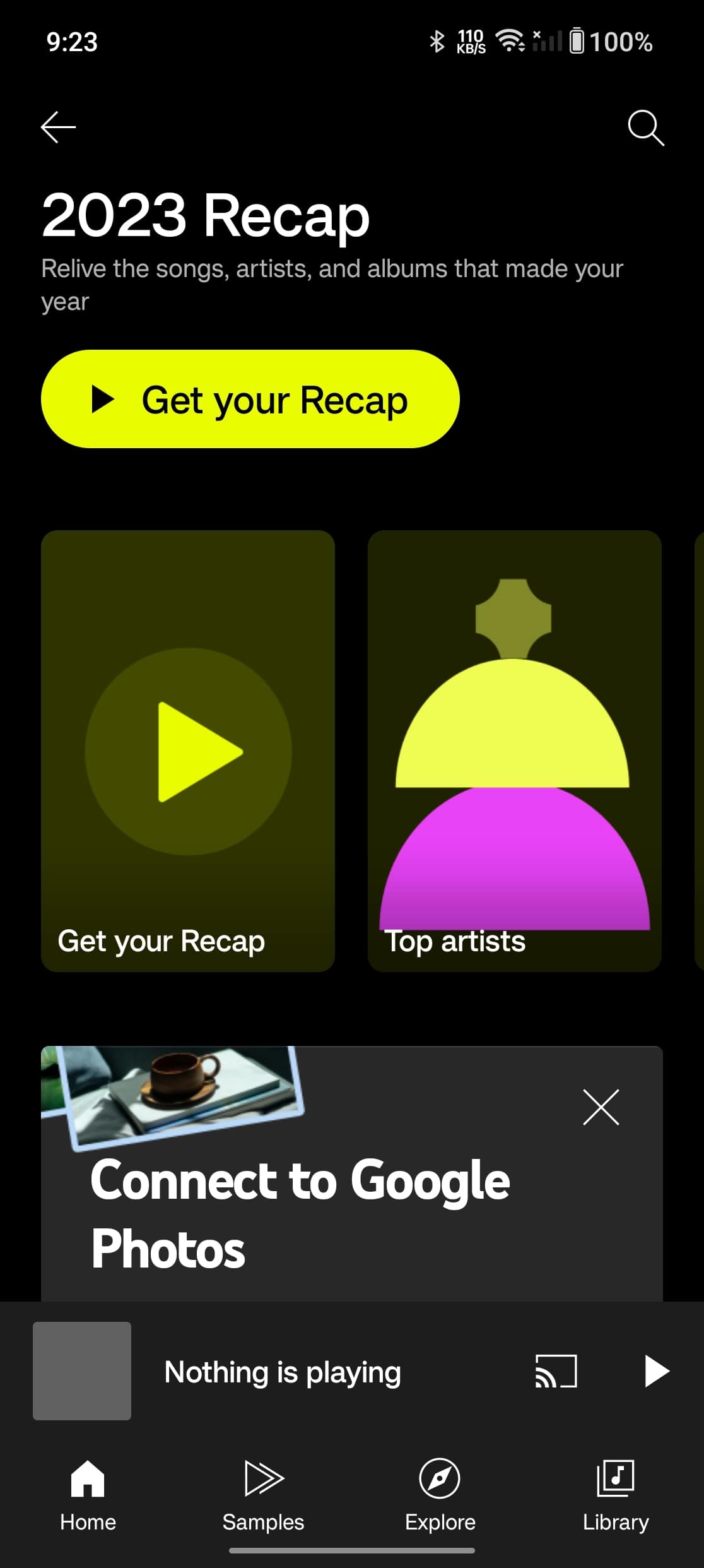Open the Library tab
Screen dimensions: 704x1568
click(x=615, y=1495)
